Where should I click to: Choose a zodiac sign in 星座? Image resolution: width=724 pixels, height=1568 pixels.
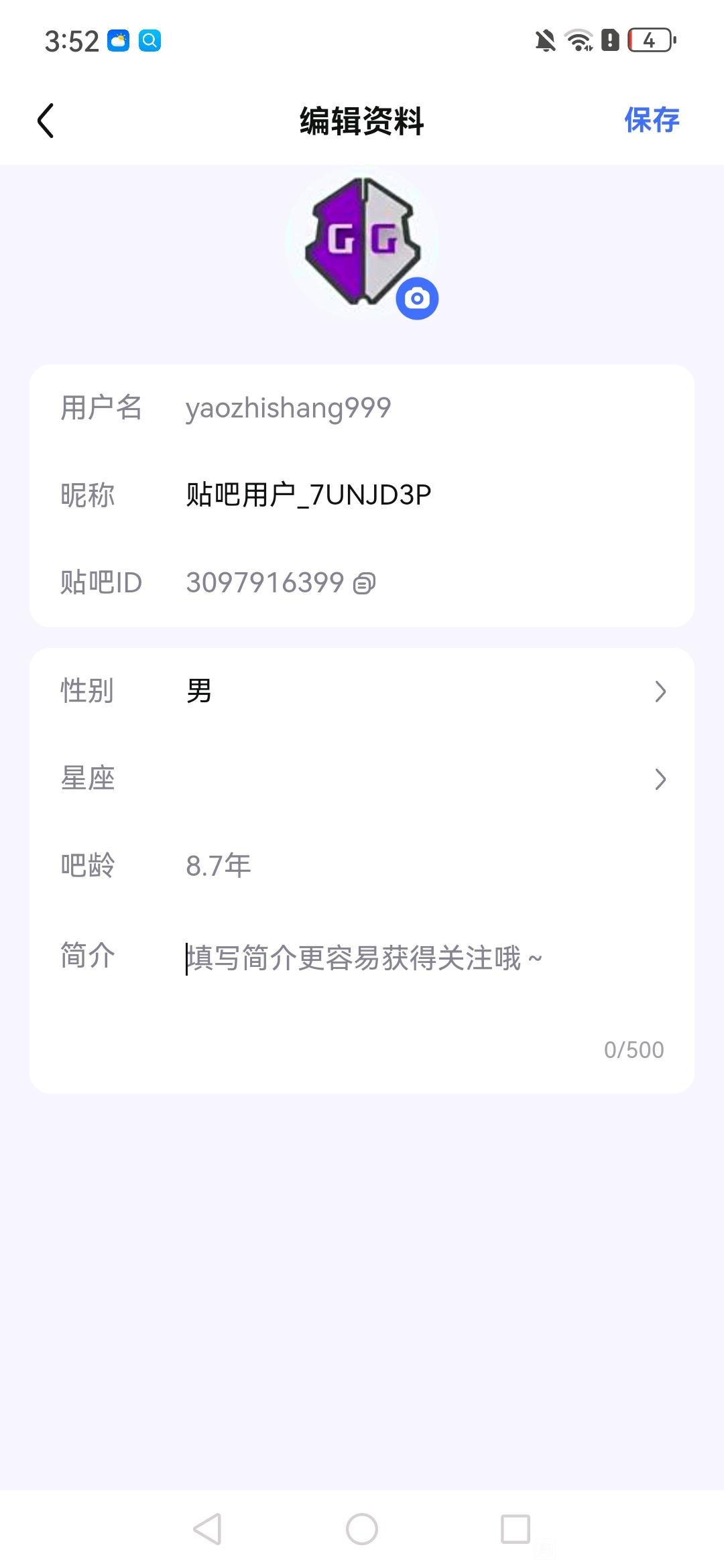coord(362,779)
